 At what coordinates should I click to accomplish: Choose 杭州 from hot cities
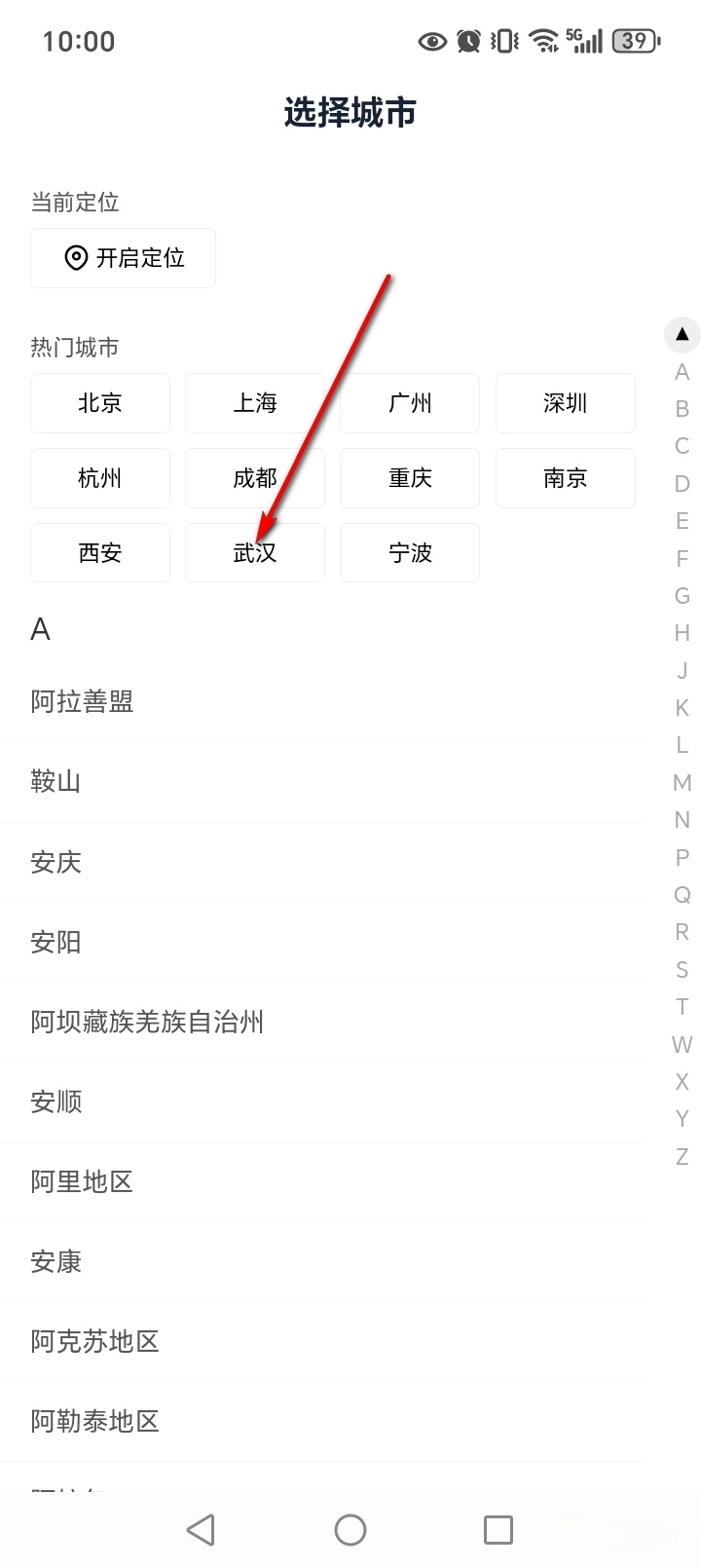coord(100,478)
